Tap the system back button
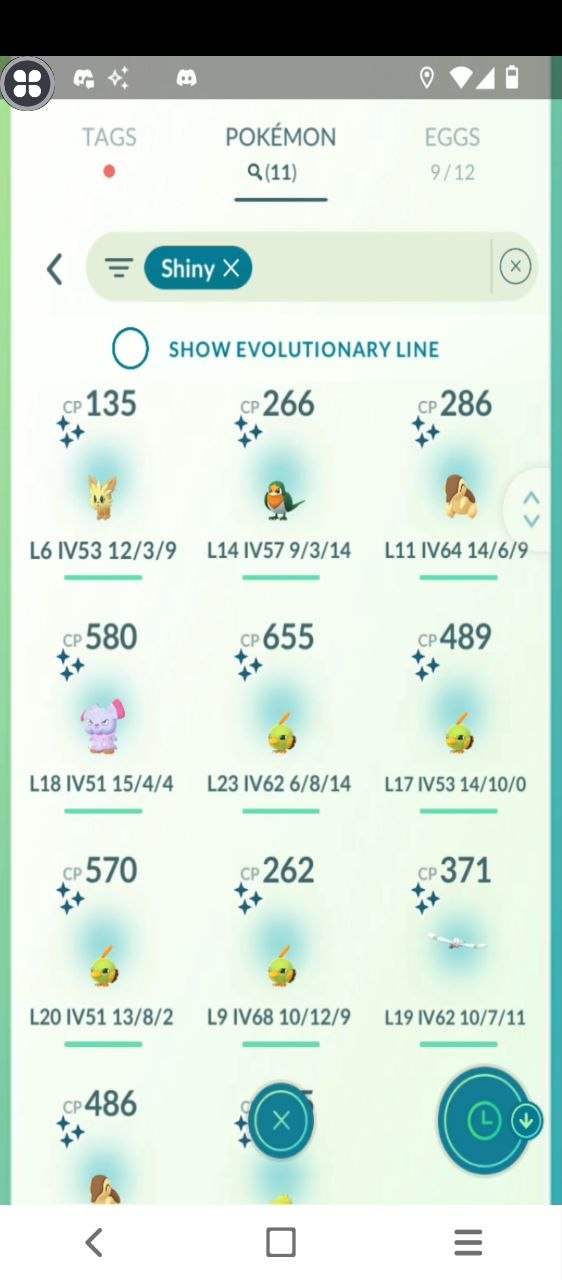The width and height of the screenshot is (562, 1280). coord(94,1242)
